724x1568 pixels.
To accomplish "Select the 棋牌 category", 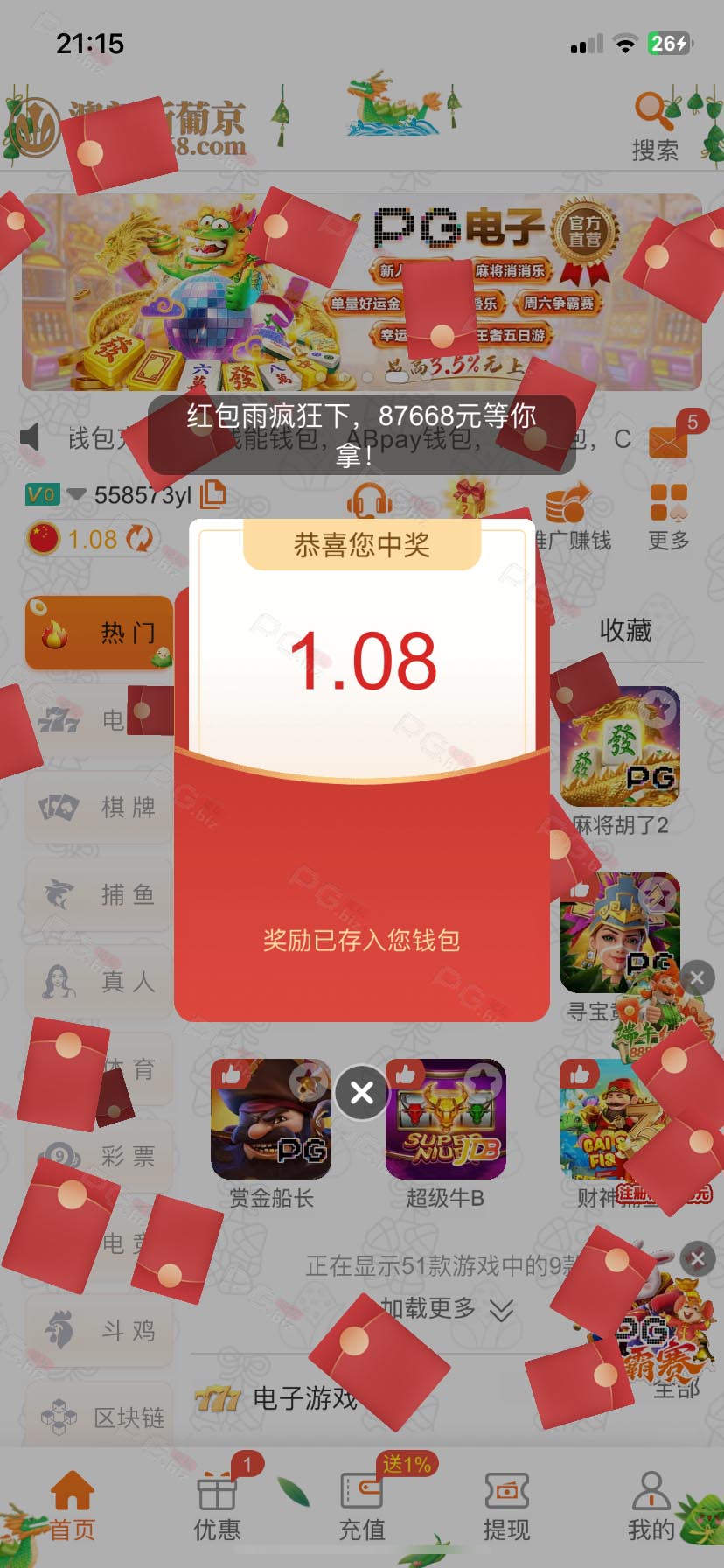I will [100, 807].
